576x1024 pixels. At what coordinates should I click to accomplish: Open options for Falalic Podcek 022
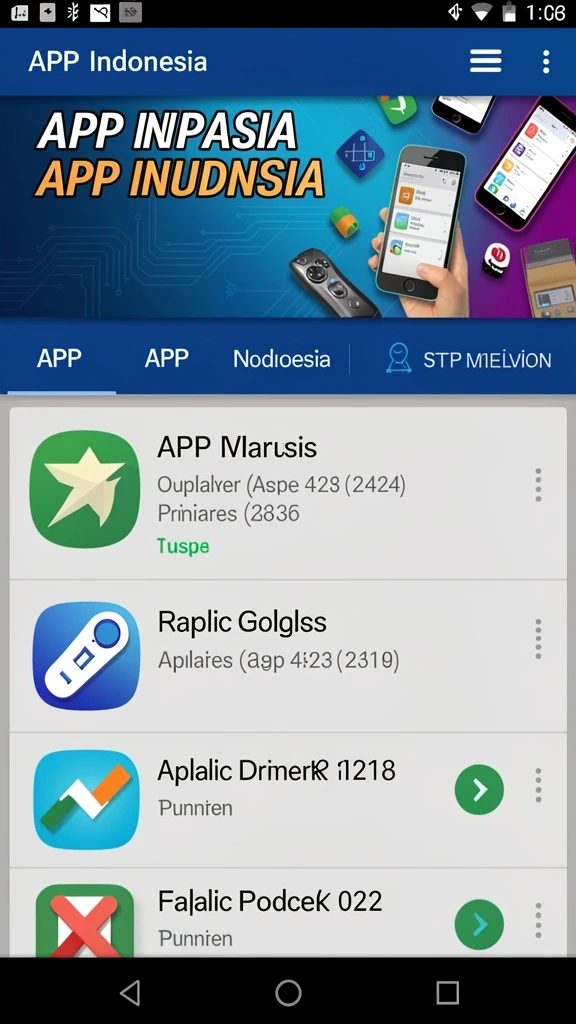[538, 921]
